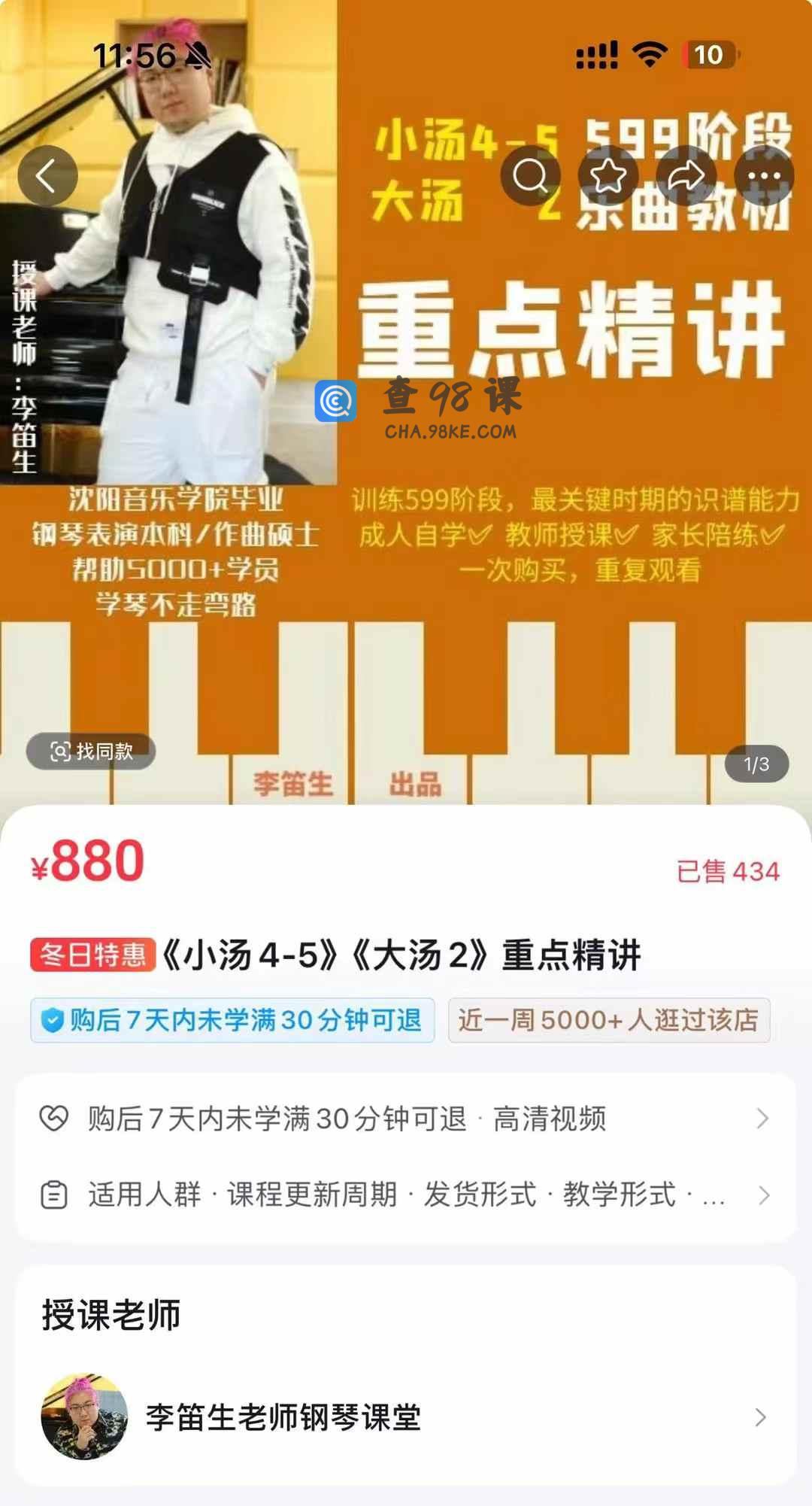Favorite this course with the star icon

(x=607, y=176)
